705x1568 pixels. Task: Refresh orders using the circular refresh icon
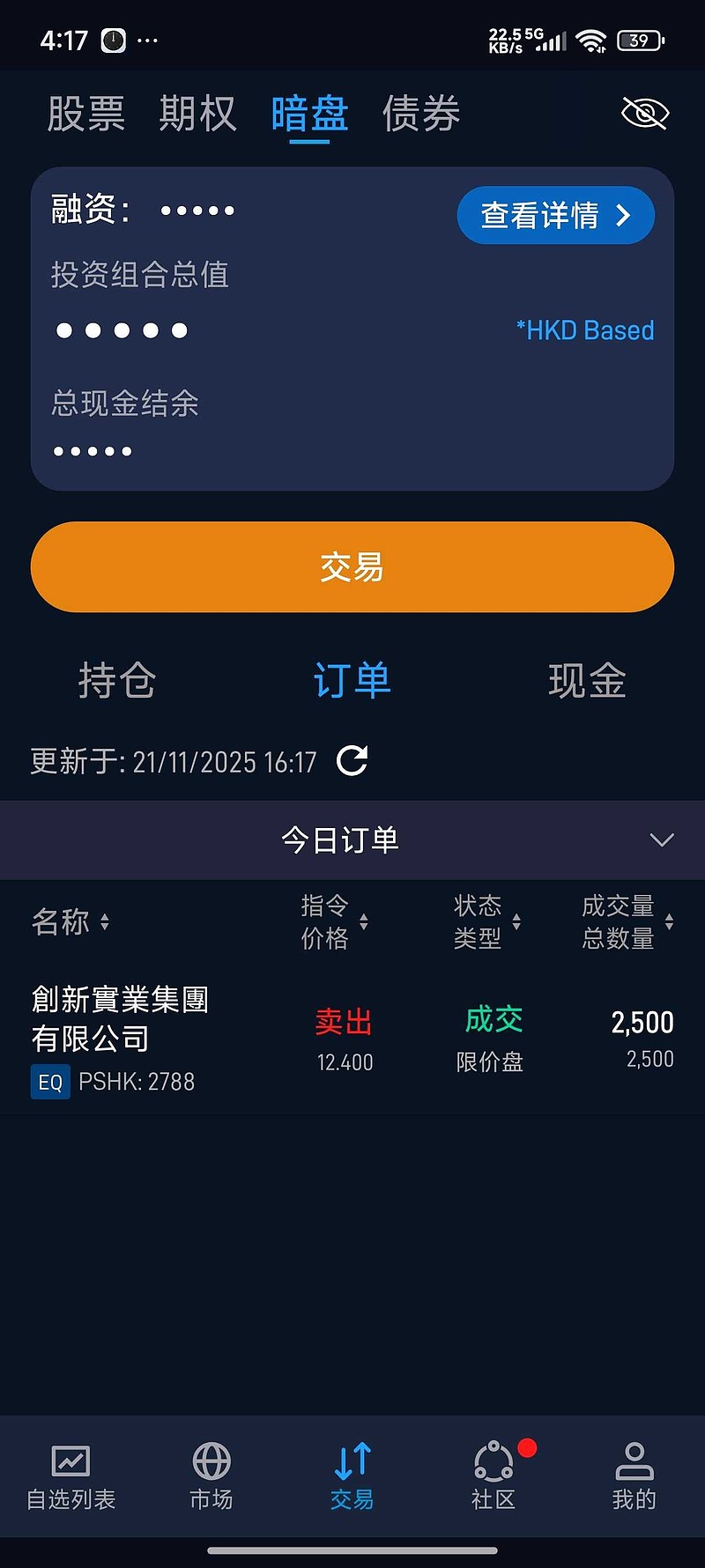point(351,760)
